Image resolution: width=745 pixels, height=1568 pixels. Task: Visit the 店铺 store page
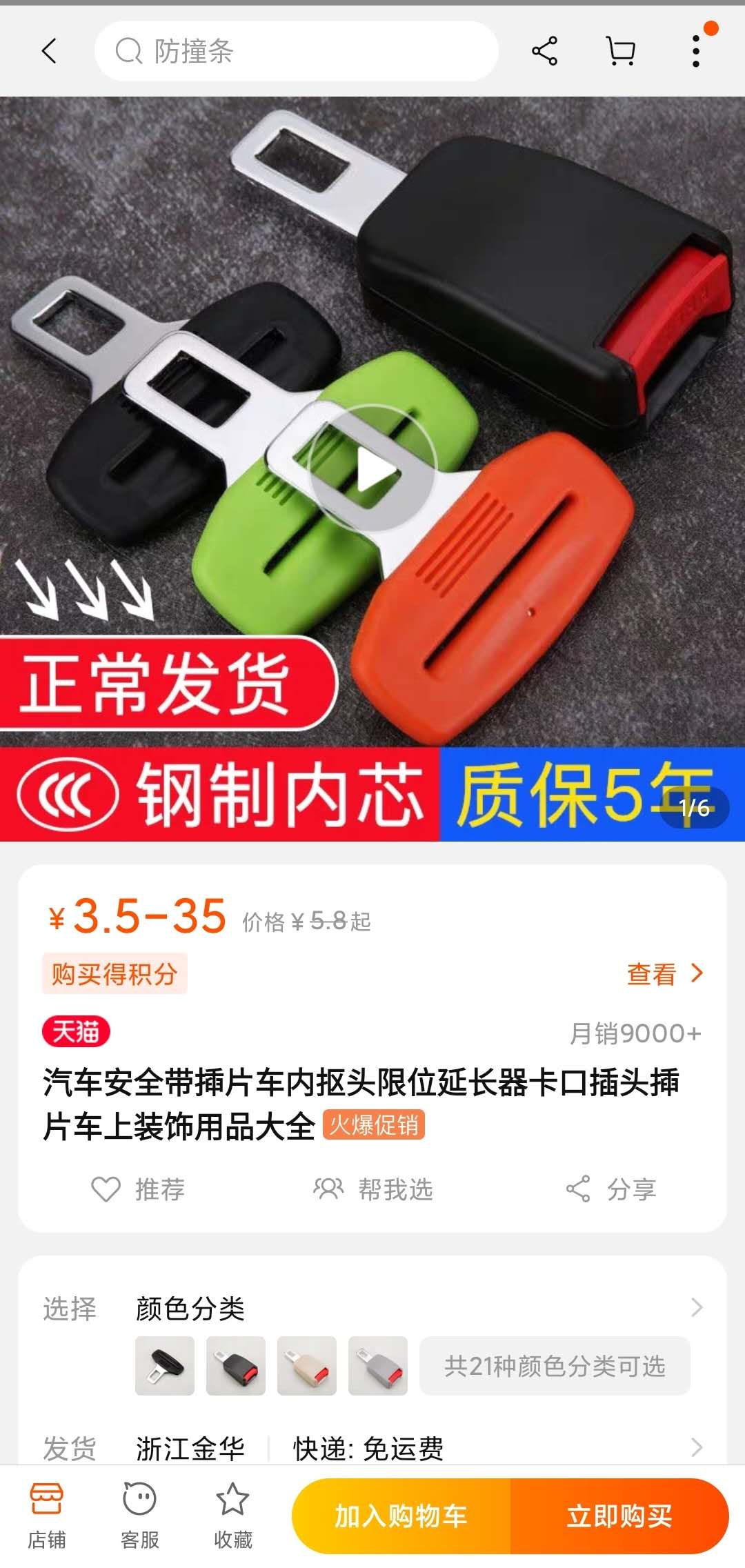click(47, 1515)
